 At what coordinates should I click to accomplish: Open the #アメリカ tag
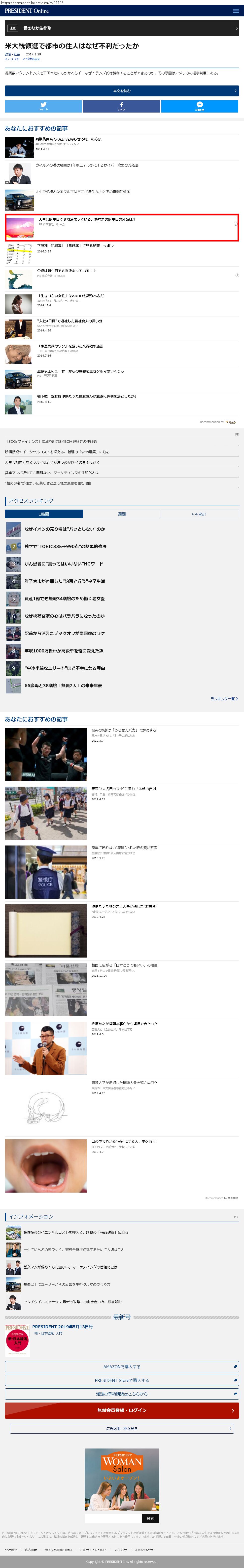12,59
